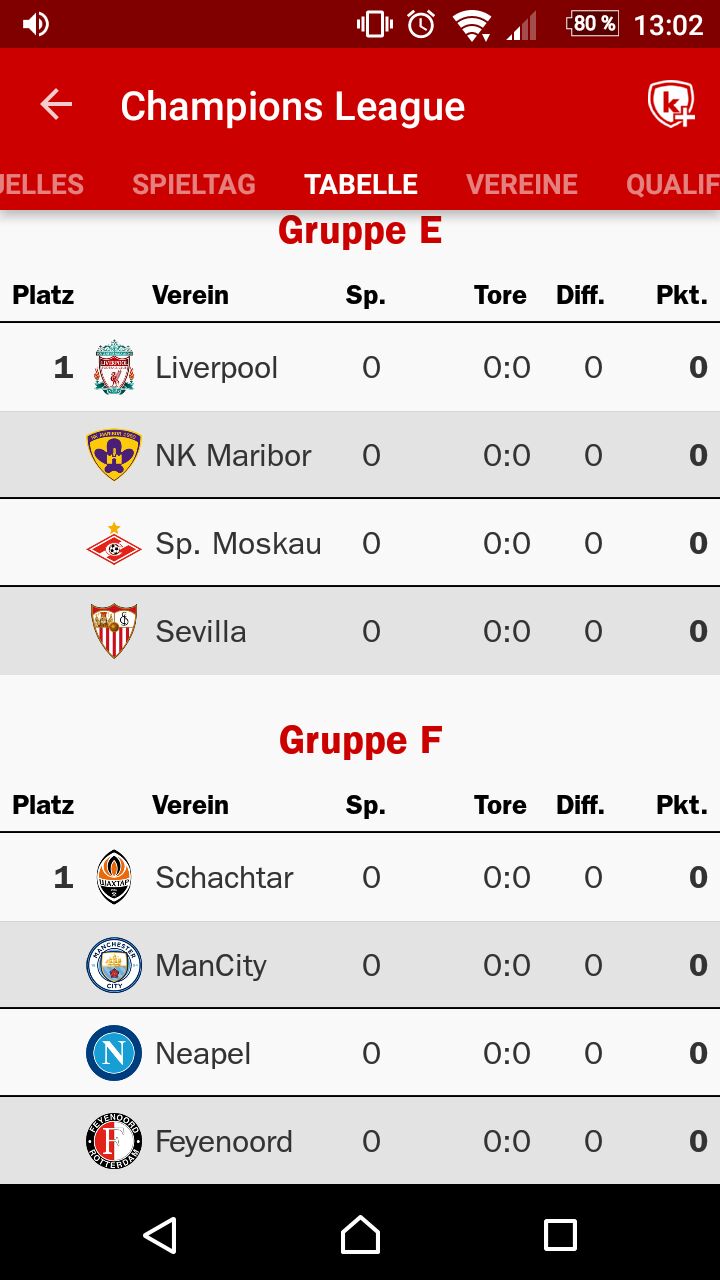The image size is (720, 1280).
Task: Go back using the header arrow
Action: (56, 105)
